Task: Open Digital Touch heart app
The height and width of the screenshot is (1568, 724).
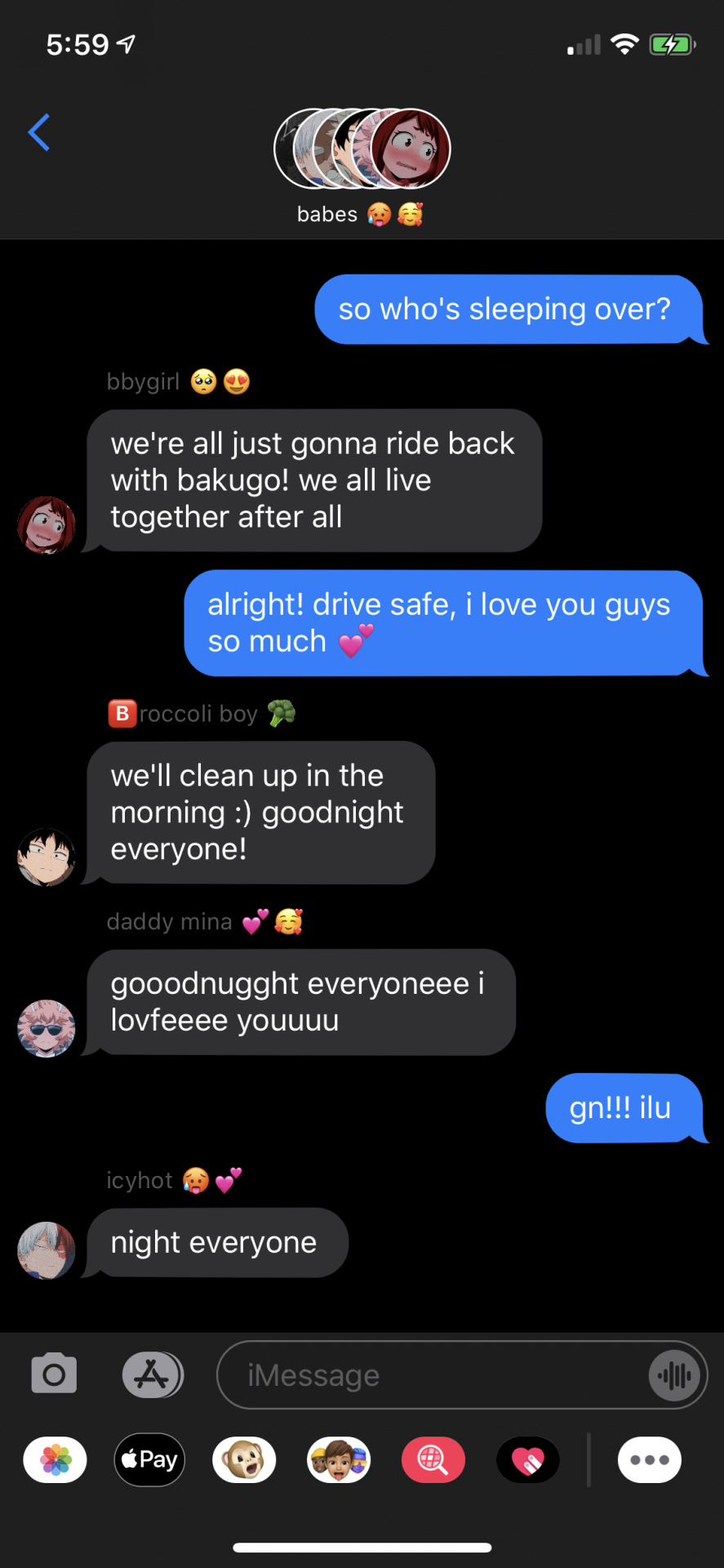Action: (x=528, y=1459)
